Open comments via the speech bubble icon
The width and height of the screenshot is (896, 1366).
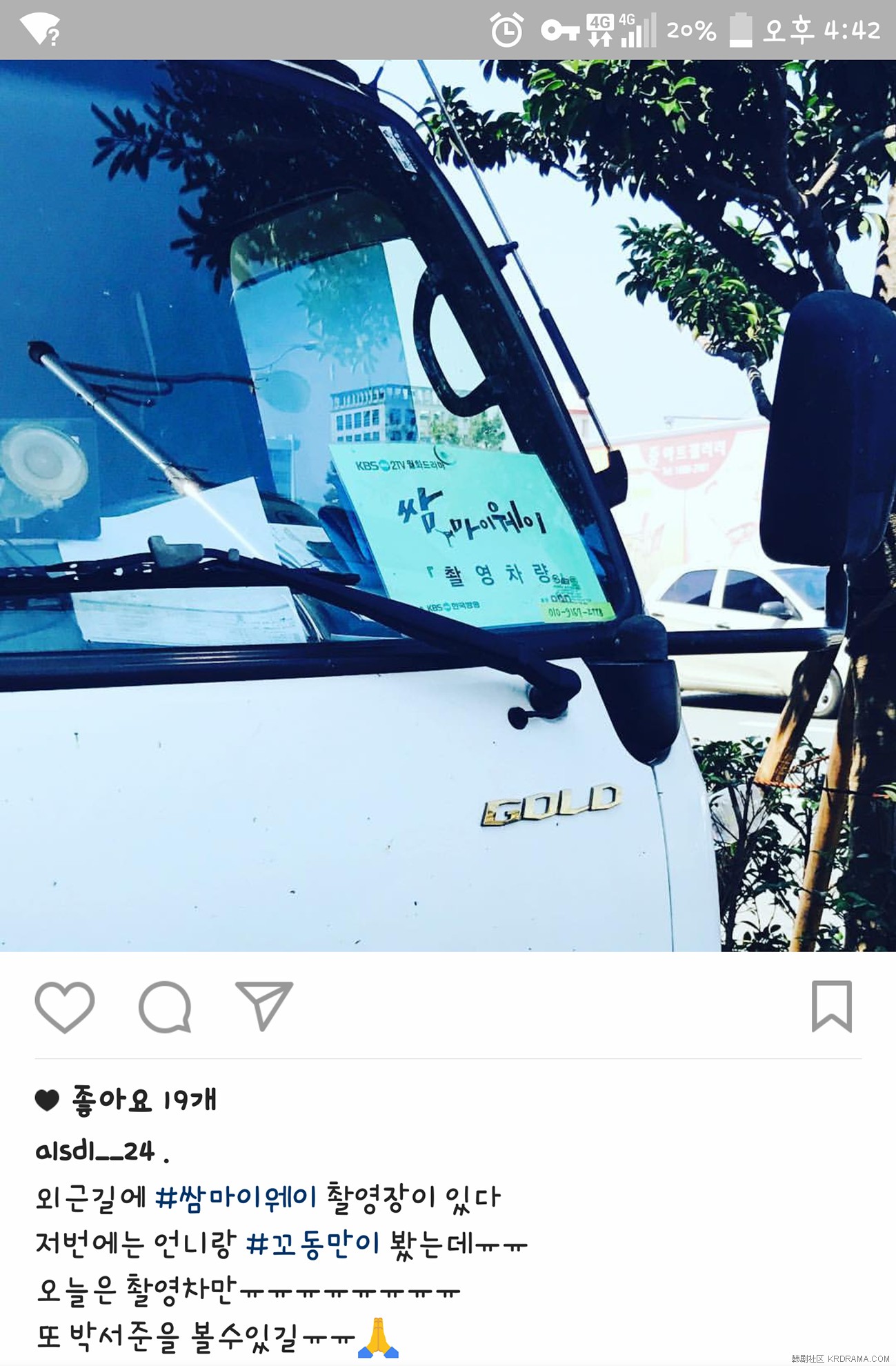pyautogui.click(x=165, y=1007)
